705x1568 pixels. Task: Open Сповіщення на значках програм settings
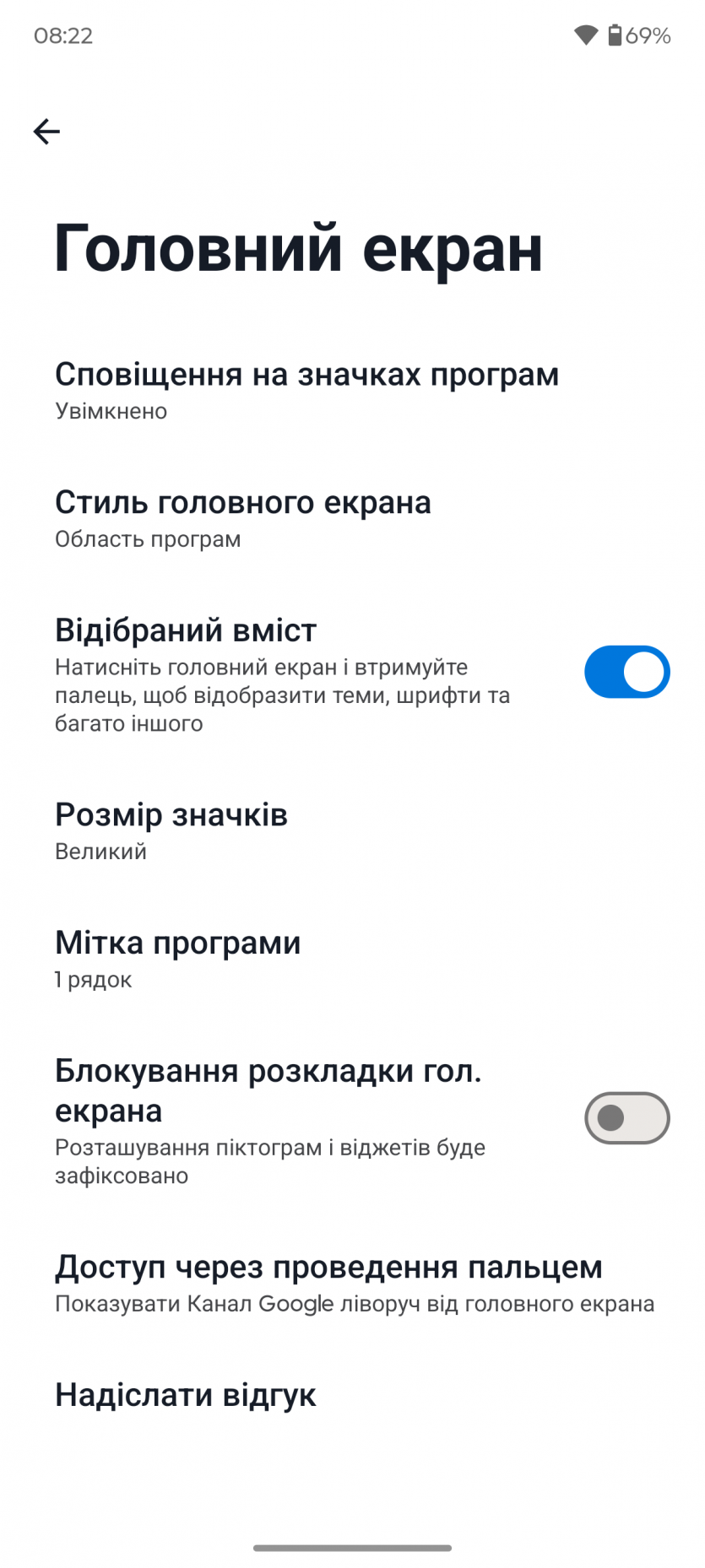pos(306,390)
